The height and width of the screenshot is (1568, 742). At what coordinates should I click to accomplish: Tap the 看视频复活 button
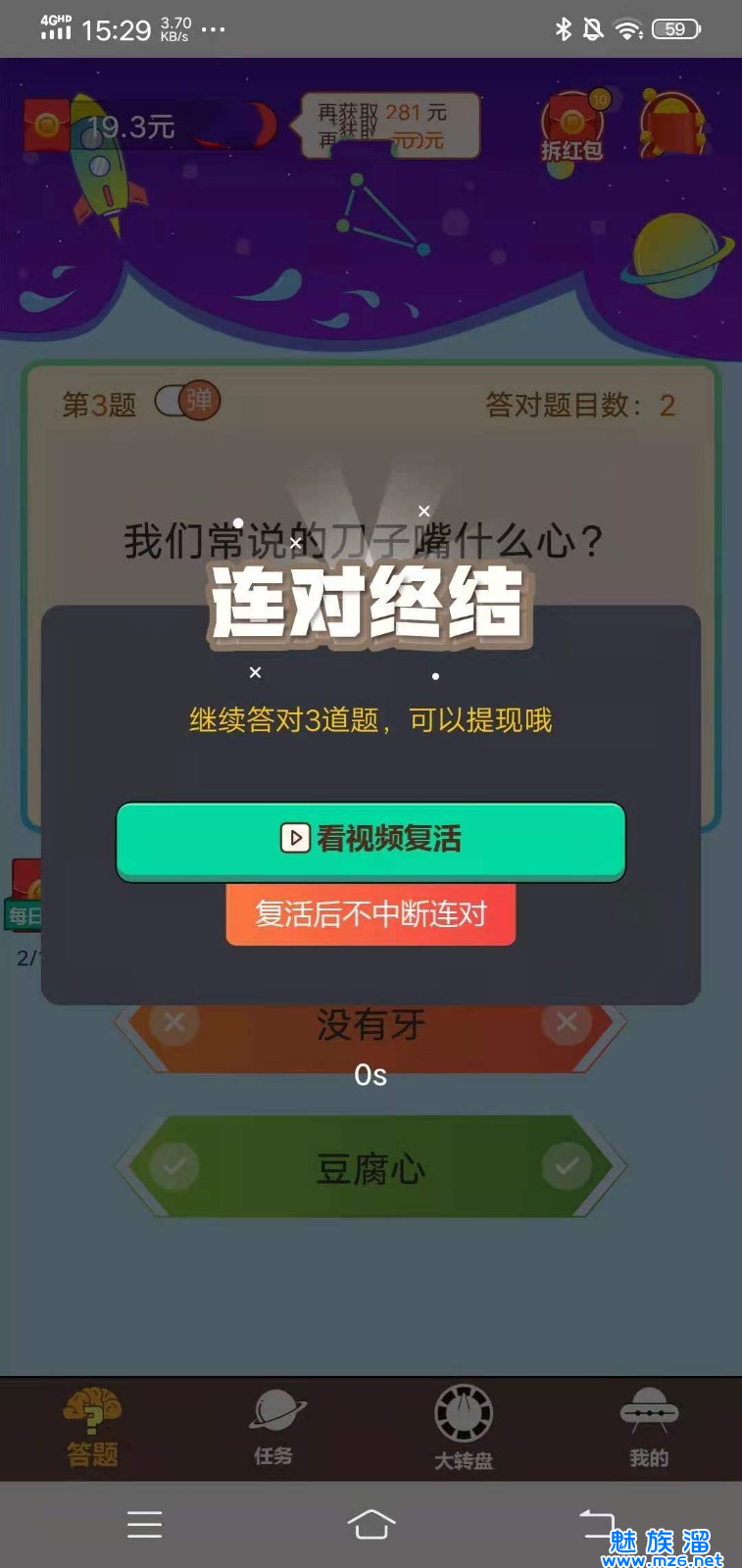click(x=371, y=840)
